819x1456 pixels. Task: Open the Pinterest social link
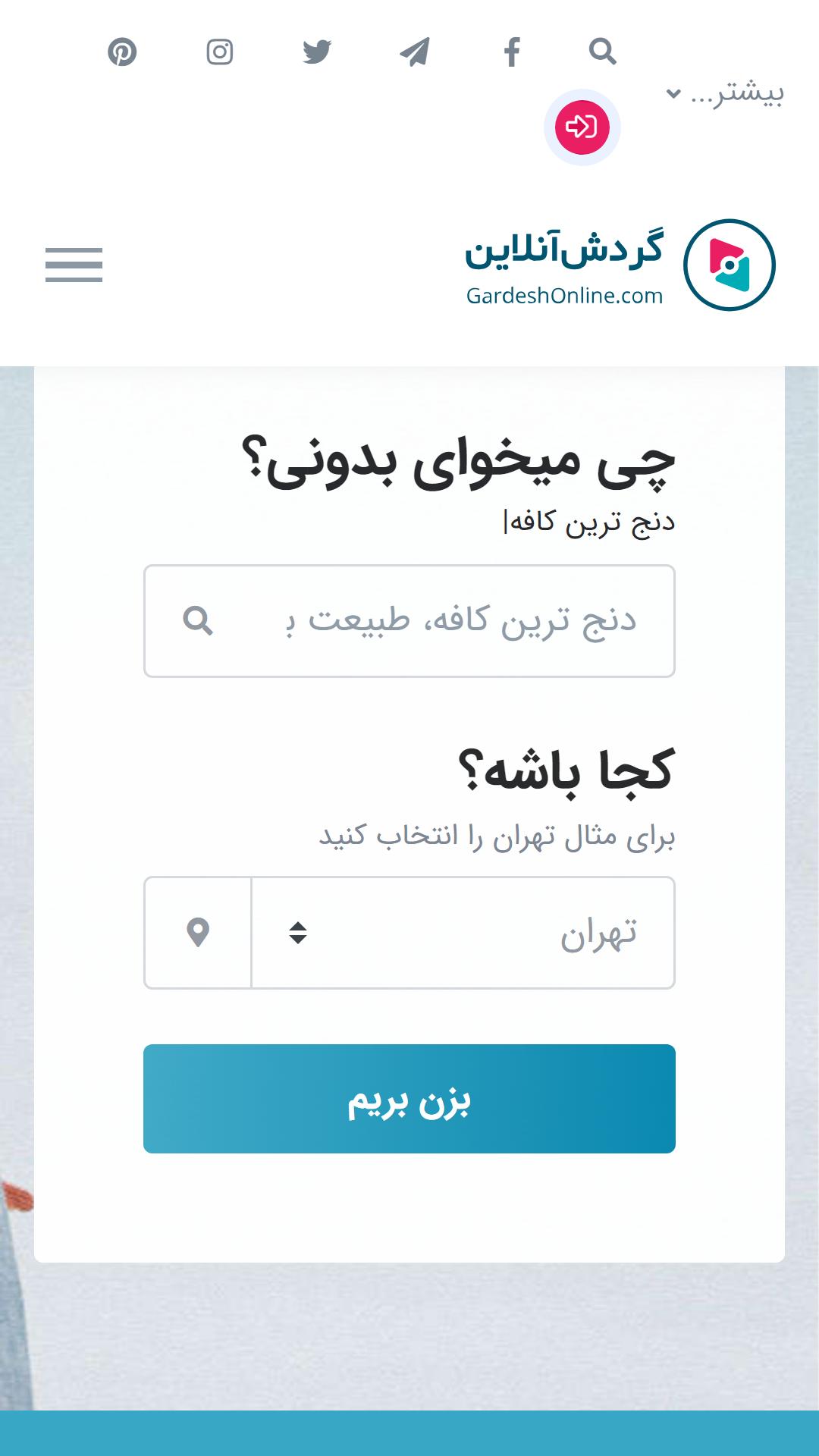122,52
